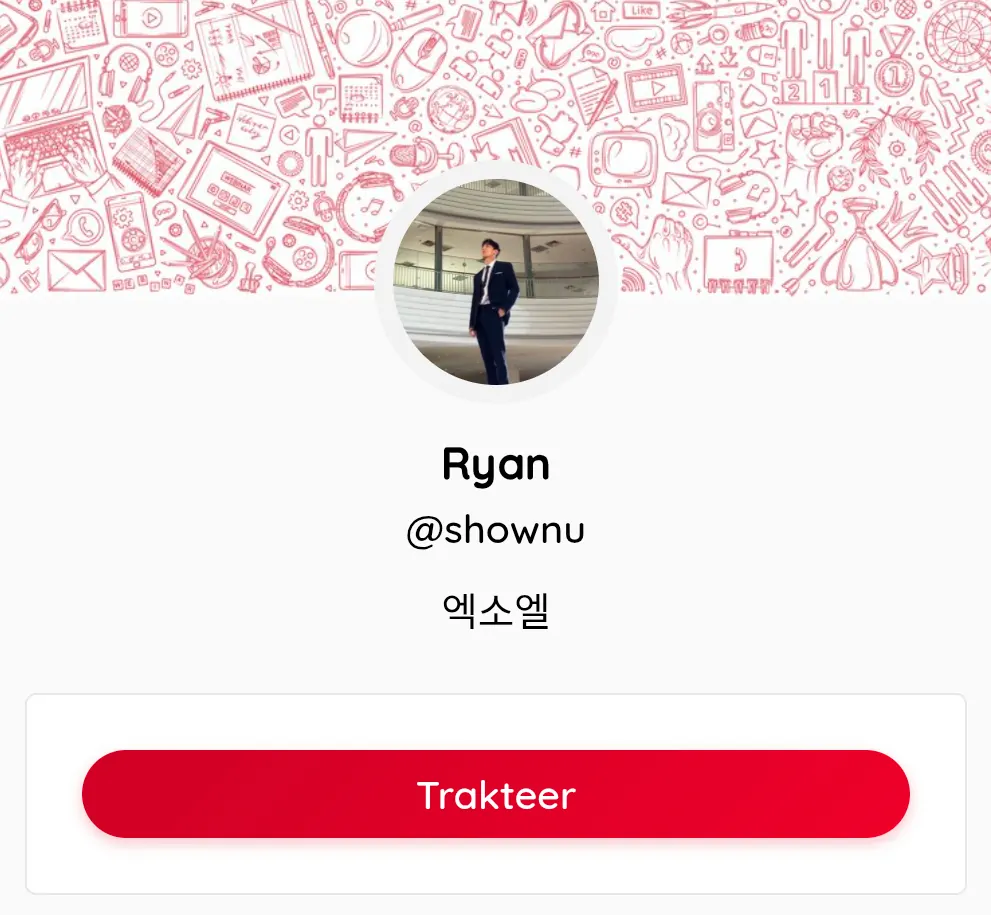Image resolution: width=991 pixels, height=915 pixels.
Task: Open Ryan's profile picture
Action: [496, 282]
